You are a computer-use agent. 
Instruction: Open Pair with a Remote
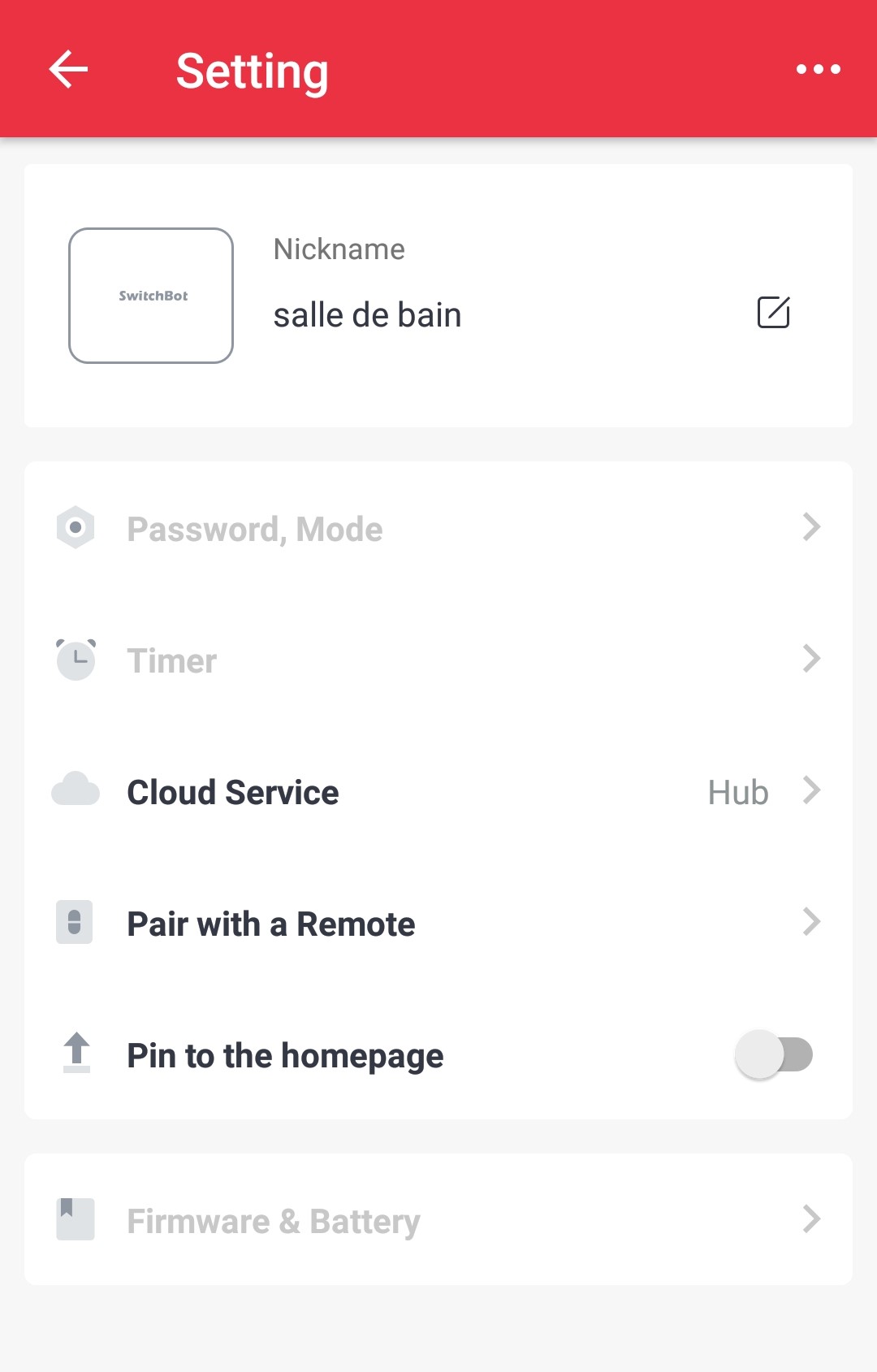[x=438, y=924]
